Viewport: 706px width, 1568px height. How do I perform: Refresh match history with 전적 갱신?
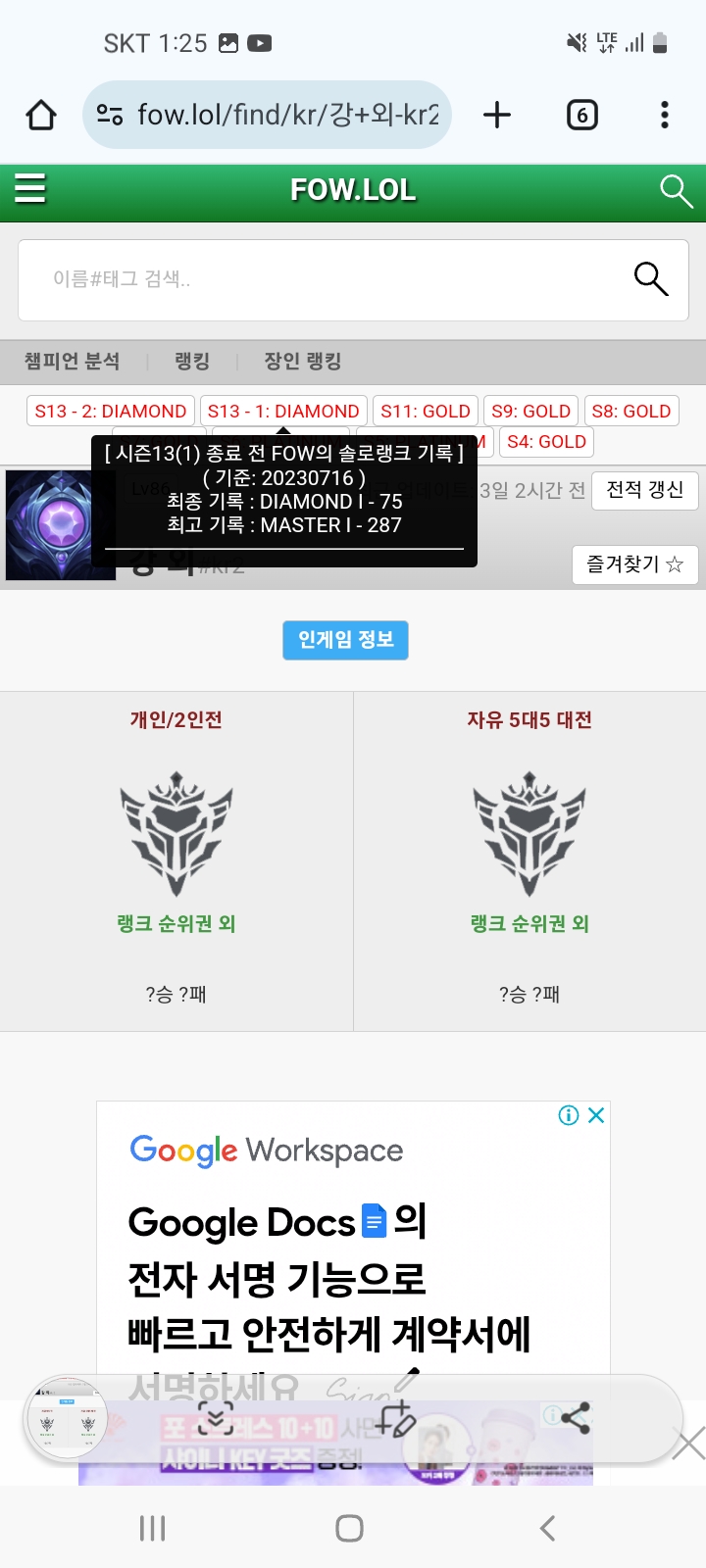tap(644, 490)
